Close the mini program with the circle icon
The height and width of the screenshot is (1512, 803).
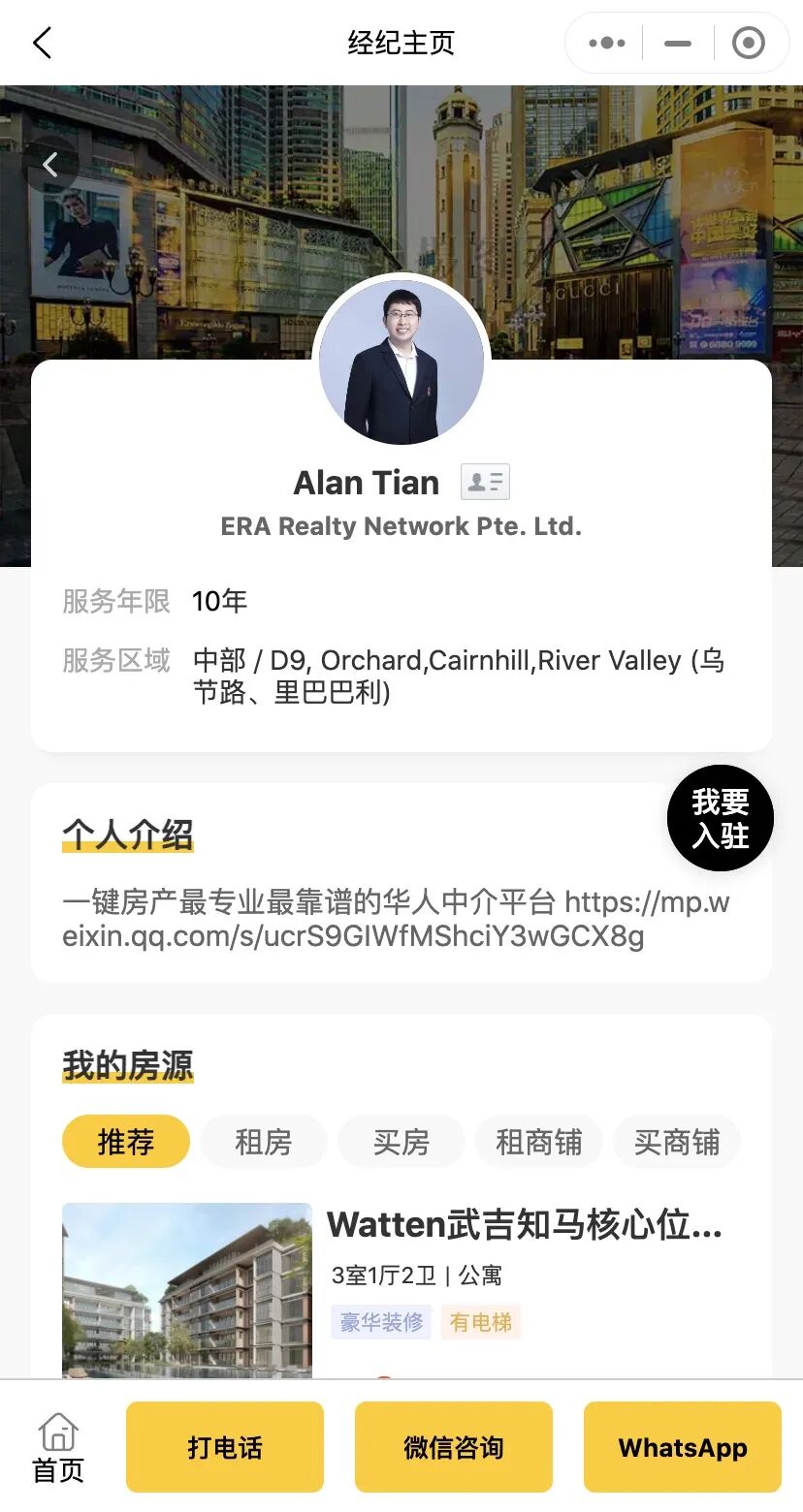[748, 43]
